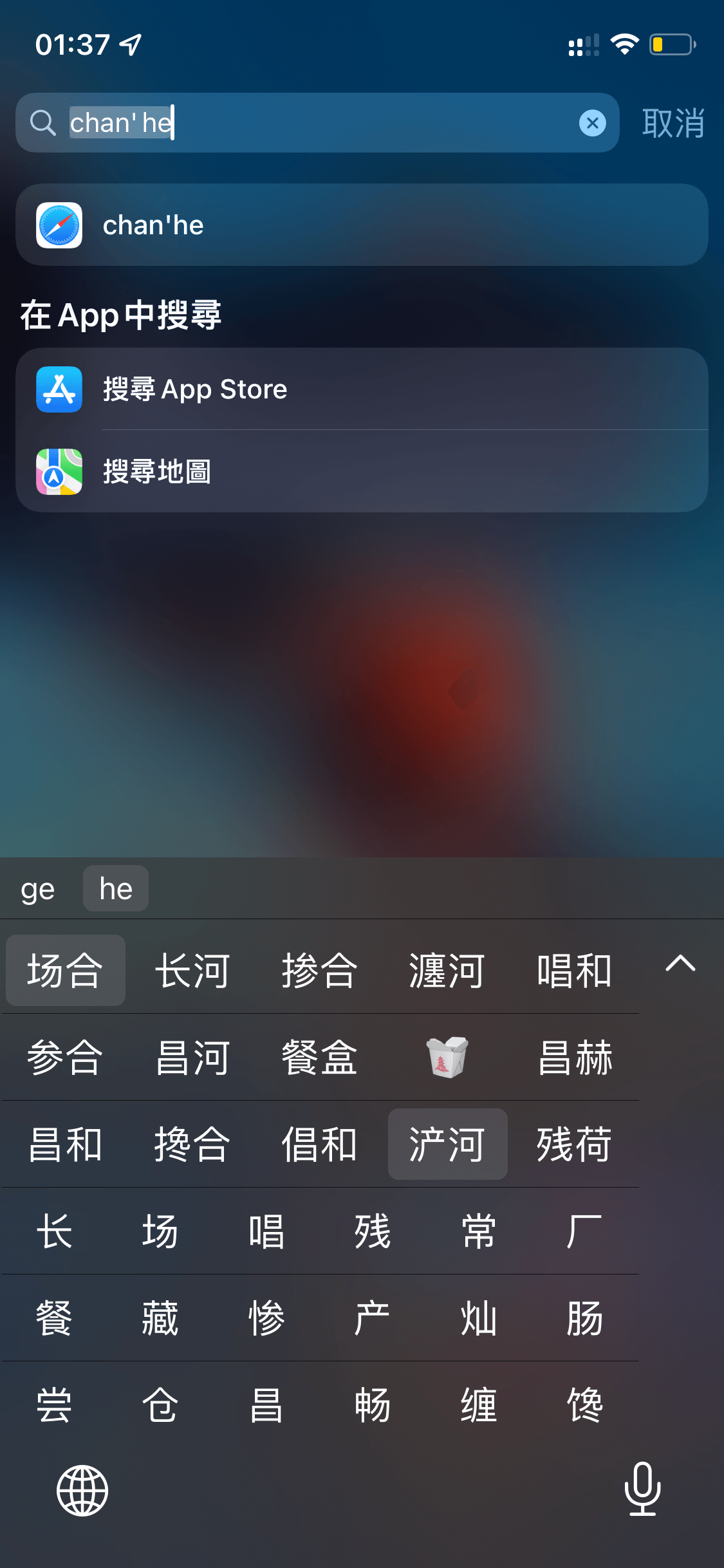
Task: Select single character candidate 藏
Action: 160,1318
